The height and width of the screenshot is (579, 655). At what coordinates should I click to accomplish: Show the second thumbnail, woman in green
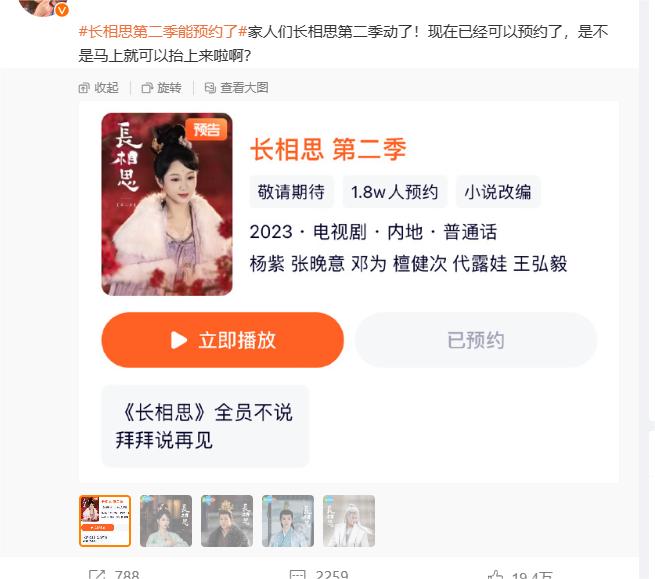[x=166, y=521]
